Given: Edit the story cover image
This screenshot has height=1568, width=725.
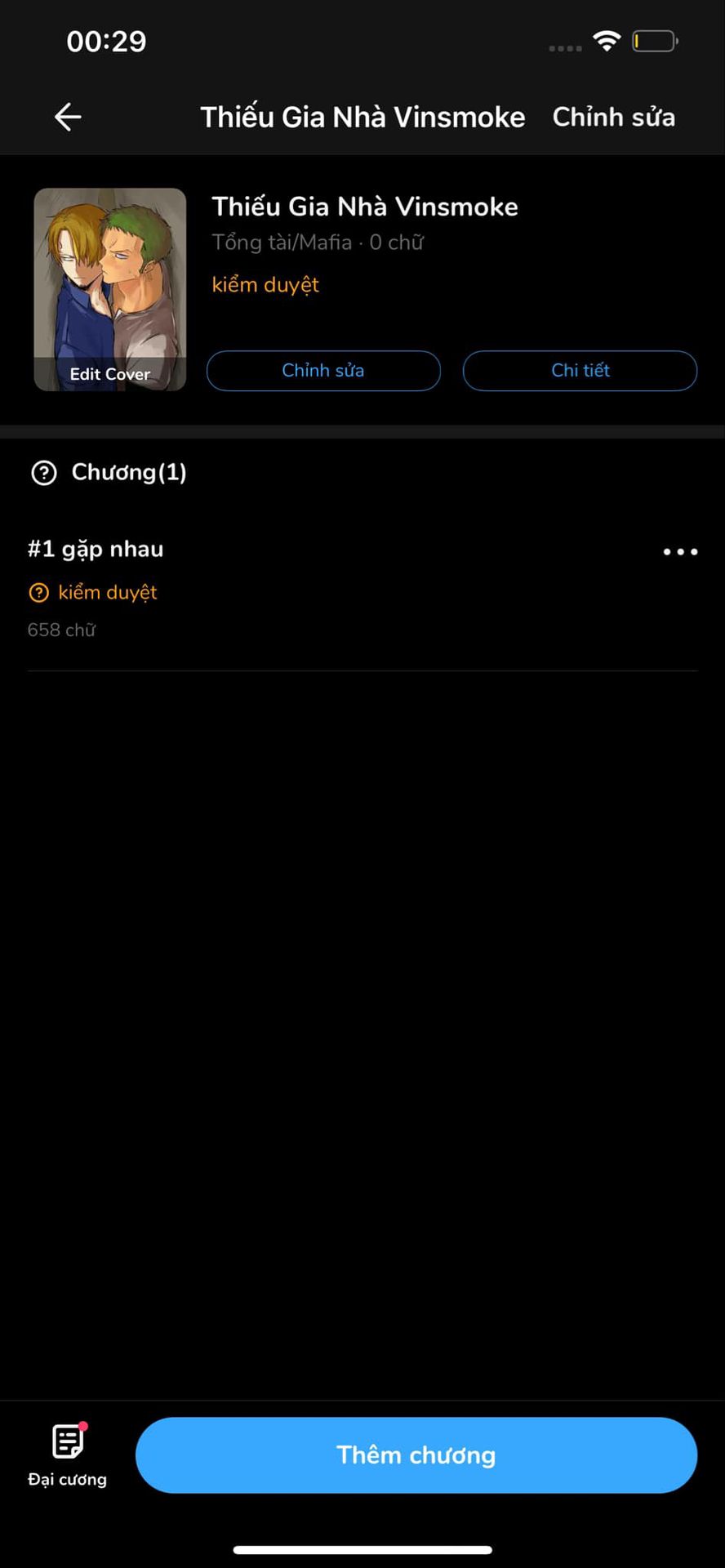Looking at the screenshot, I should click(110, 290).
